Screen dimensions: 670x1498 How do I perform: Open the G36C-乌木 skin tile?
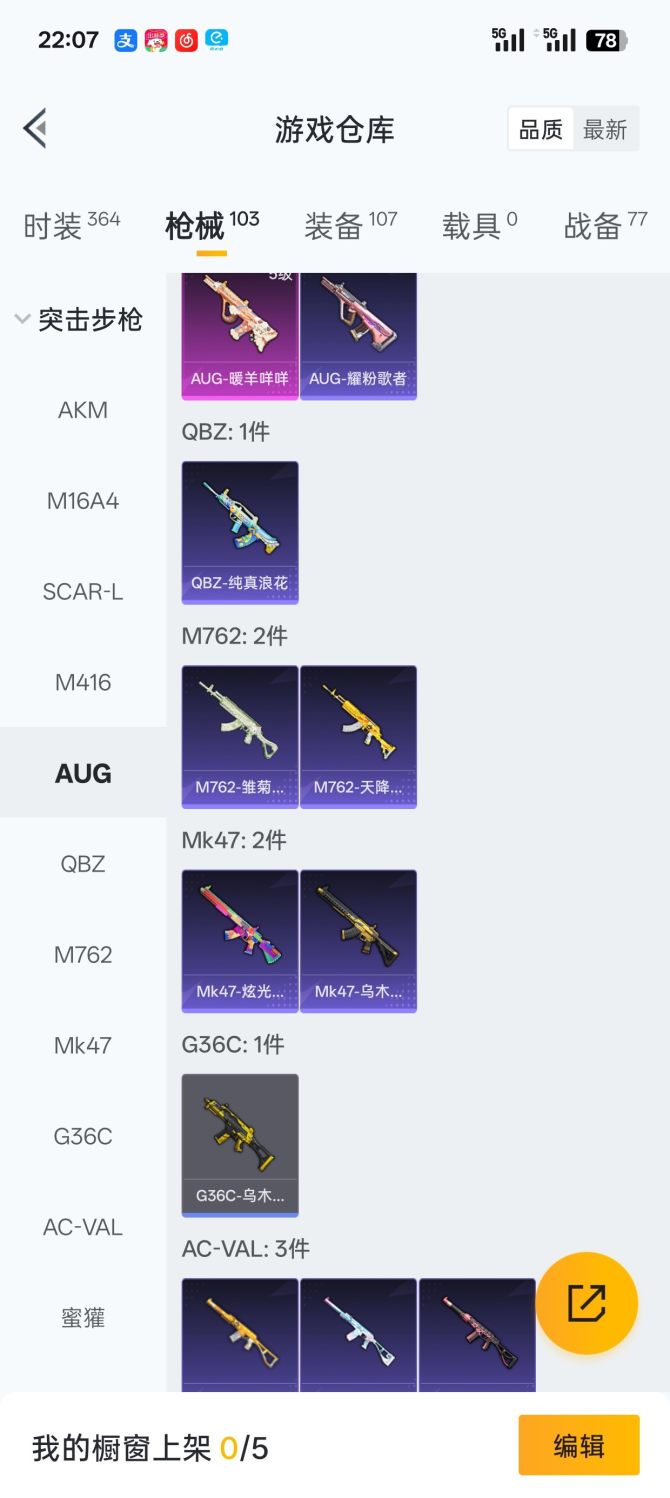240,1144
